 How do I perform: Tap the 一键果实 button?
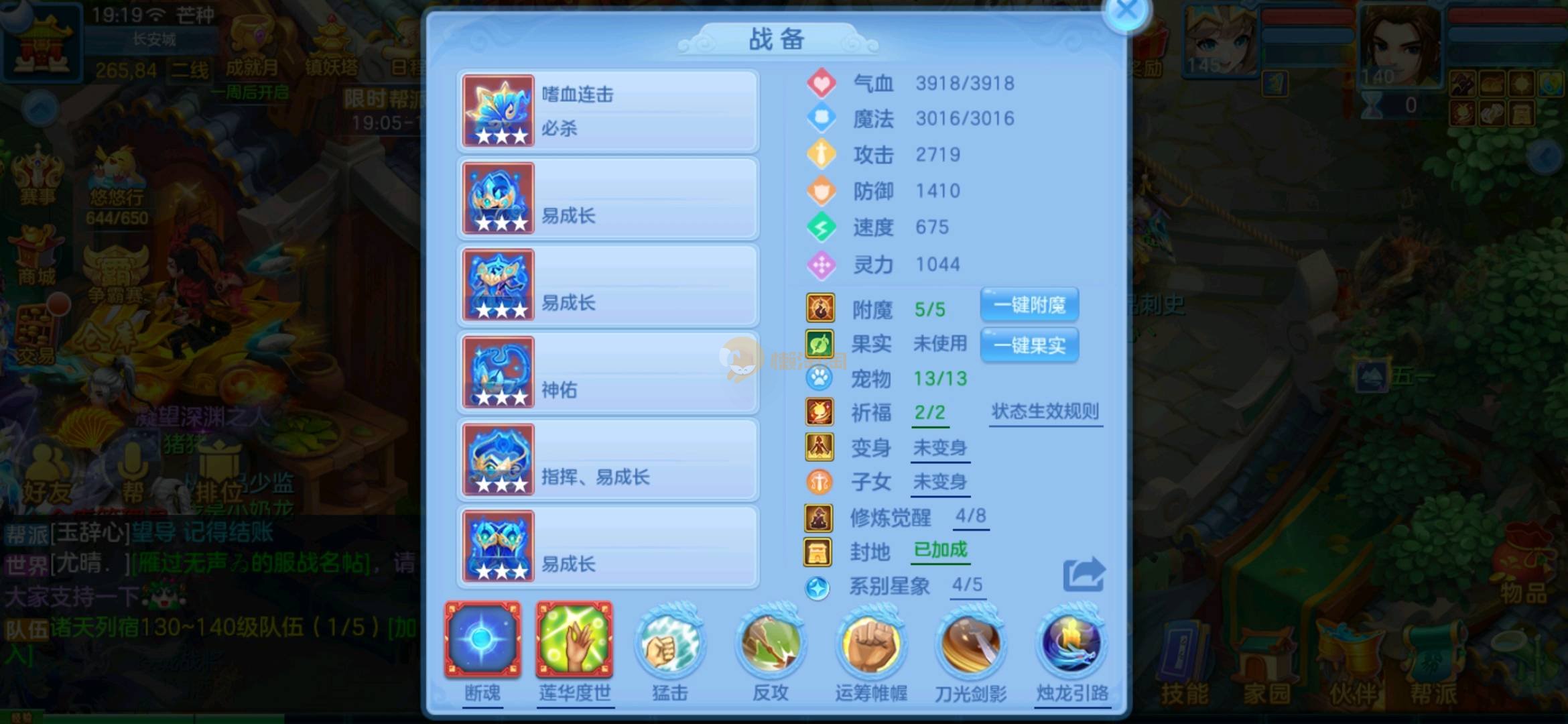pos(1029,345)
